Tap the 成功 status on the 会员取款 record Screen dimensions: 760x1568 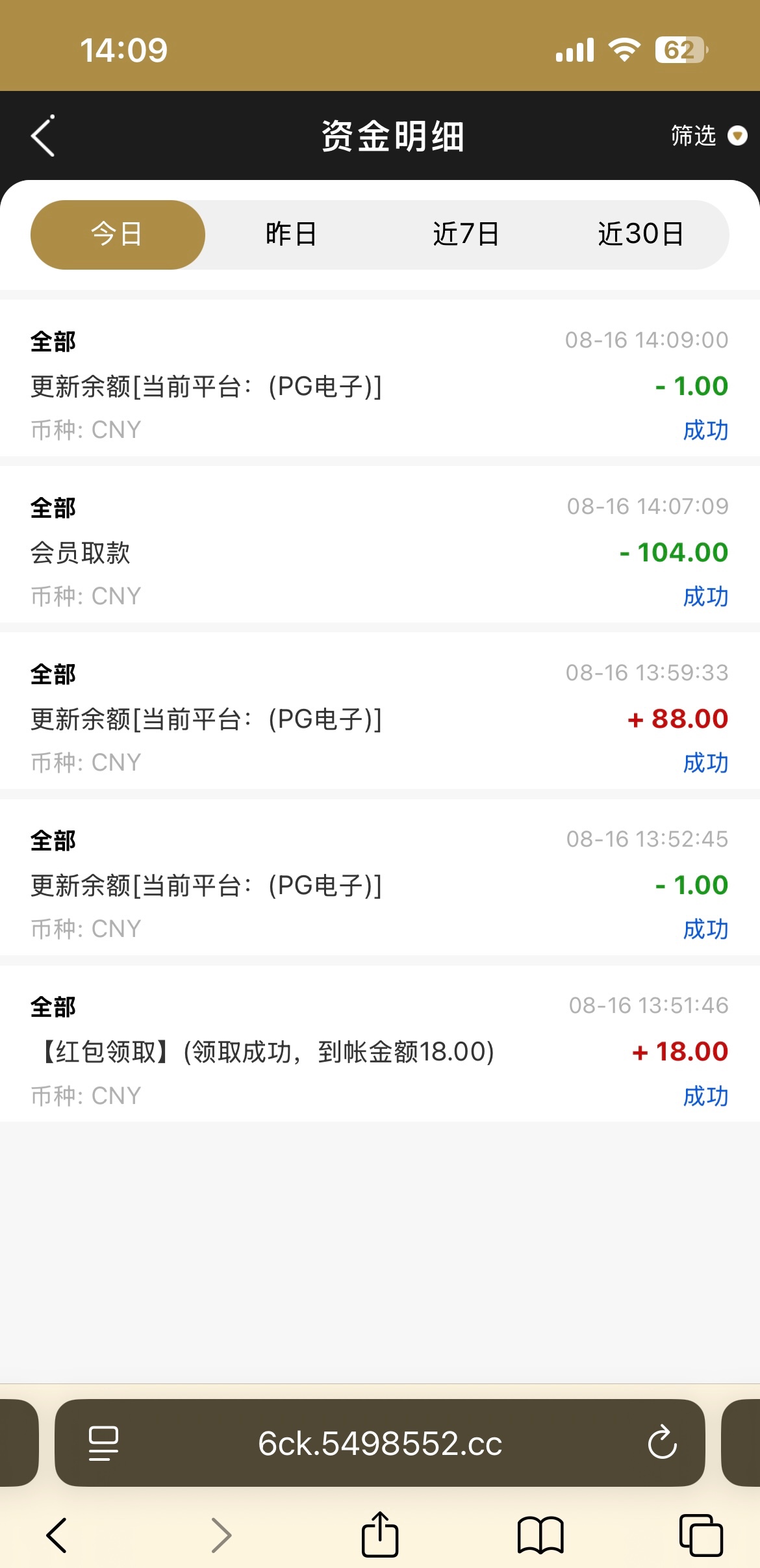tap(705, 596)
